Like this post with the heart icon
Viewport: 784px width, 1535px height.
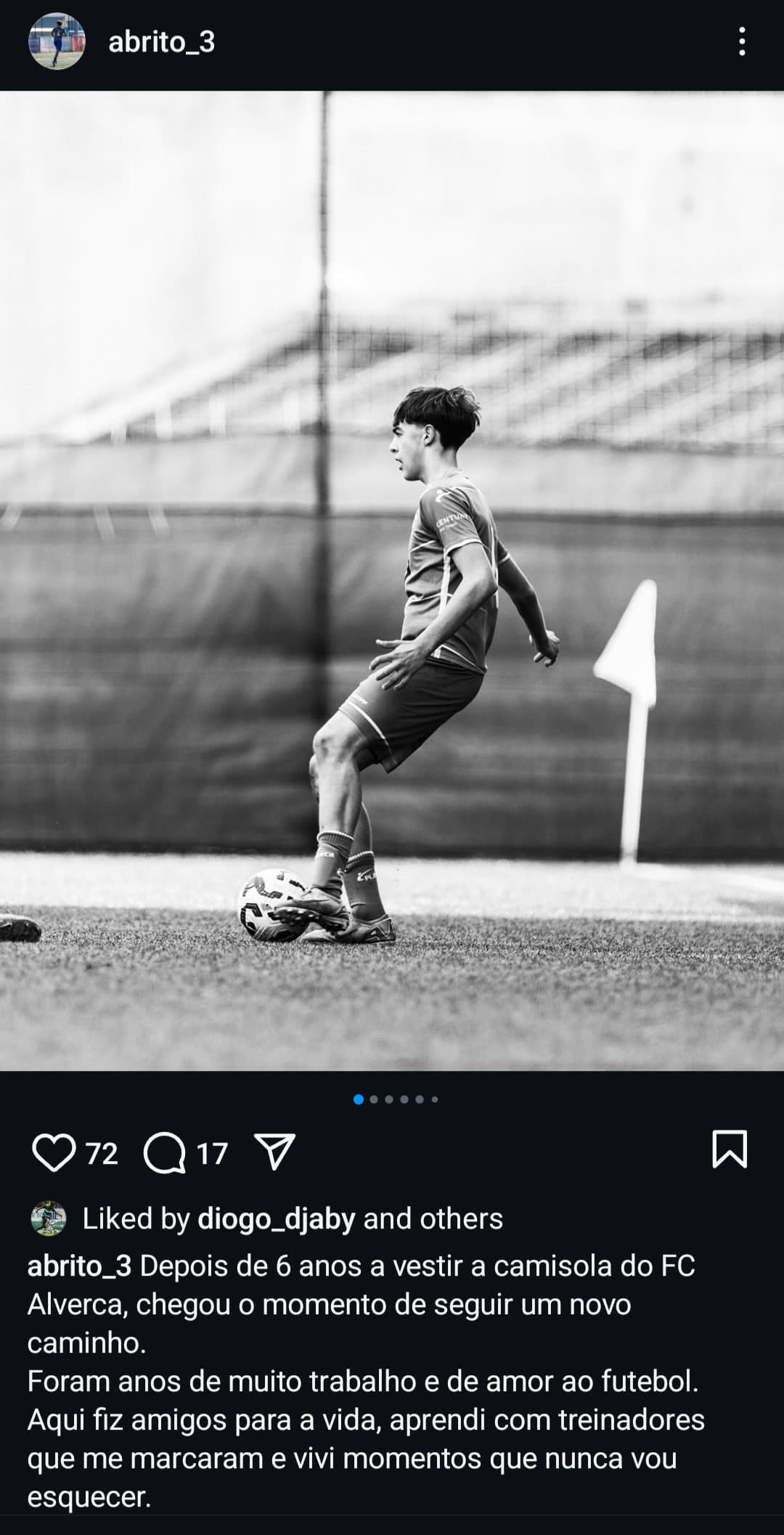(x=54, y=1152)
